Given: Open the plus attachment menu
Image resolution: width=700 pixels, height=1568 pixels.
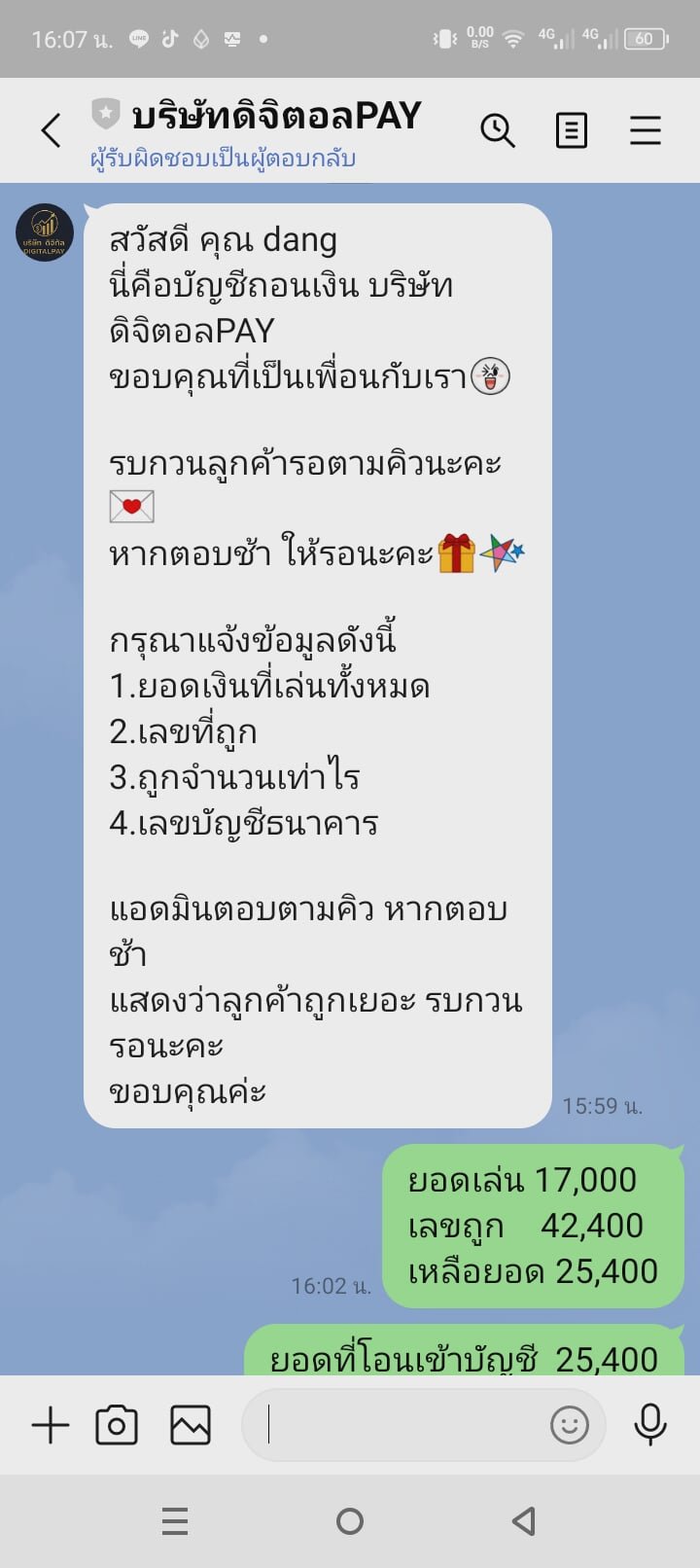Looking at the screenshot, I should click(51, 1426).
